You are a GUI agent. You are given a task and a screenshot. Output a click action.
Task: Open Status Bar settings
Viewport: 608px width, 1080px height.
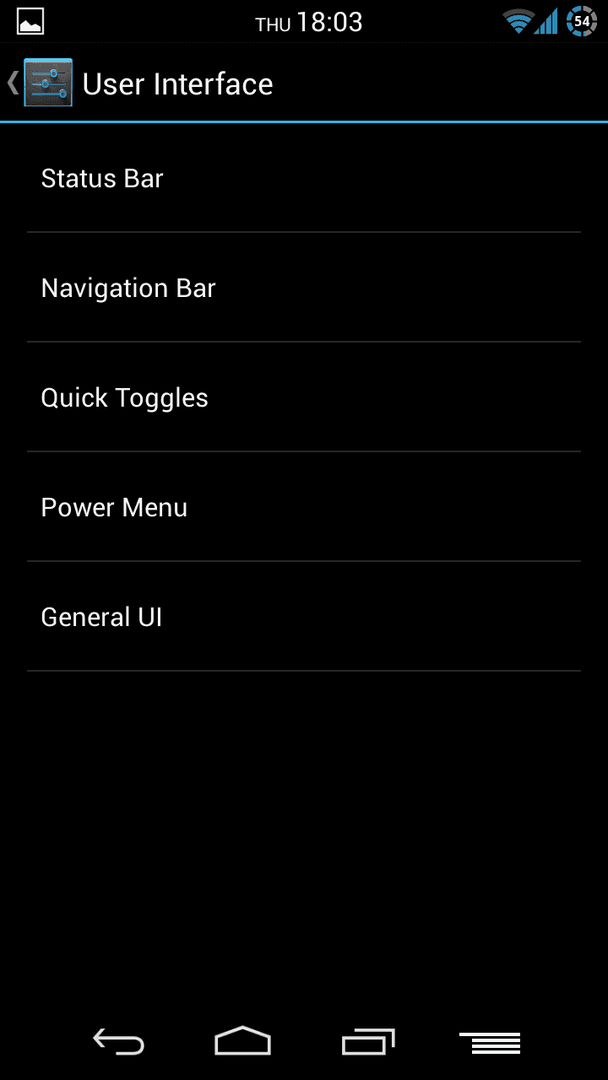tap(304, 179)
